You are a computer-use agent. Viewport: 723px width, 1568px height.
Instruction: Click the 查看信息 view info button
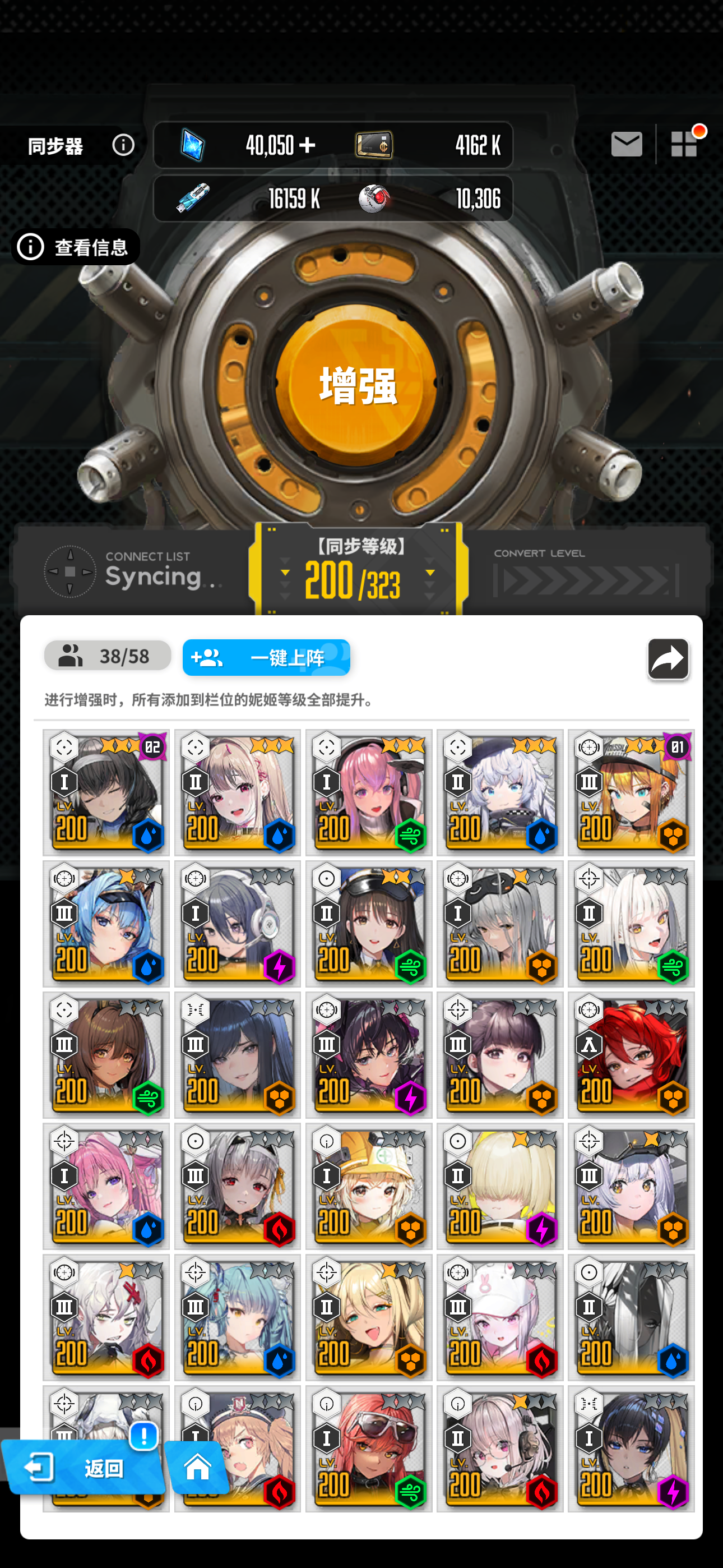(x=77, y=246)
